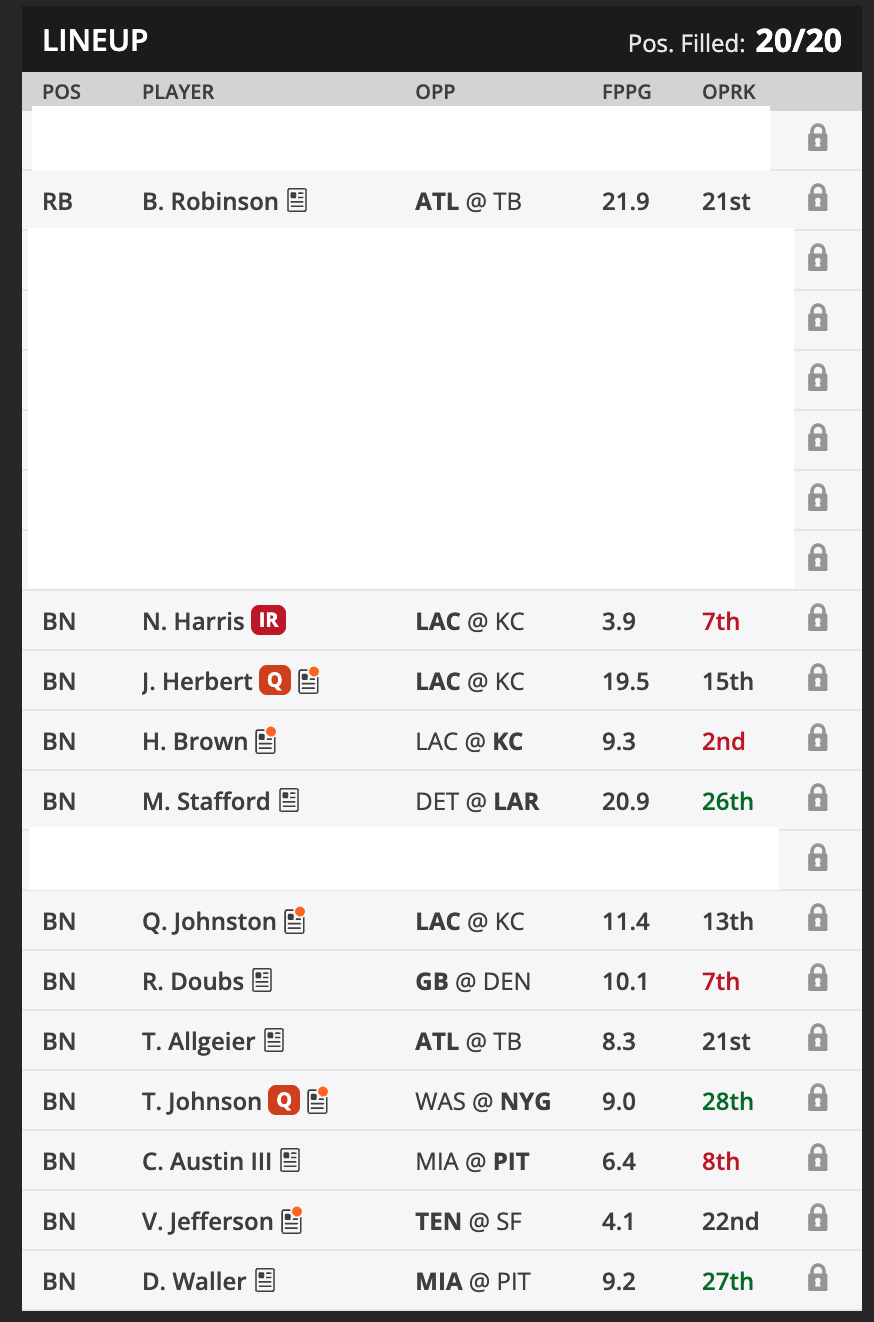The image size is (874, 1322).
Task: Open M. Stafford's player profile
Action: point(206,801)
